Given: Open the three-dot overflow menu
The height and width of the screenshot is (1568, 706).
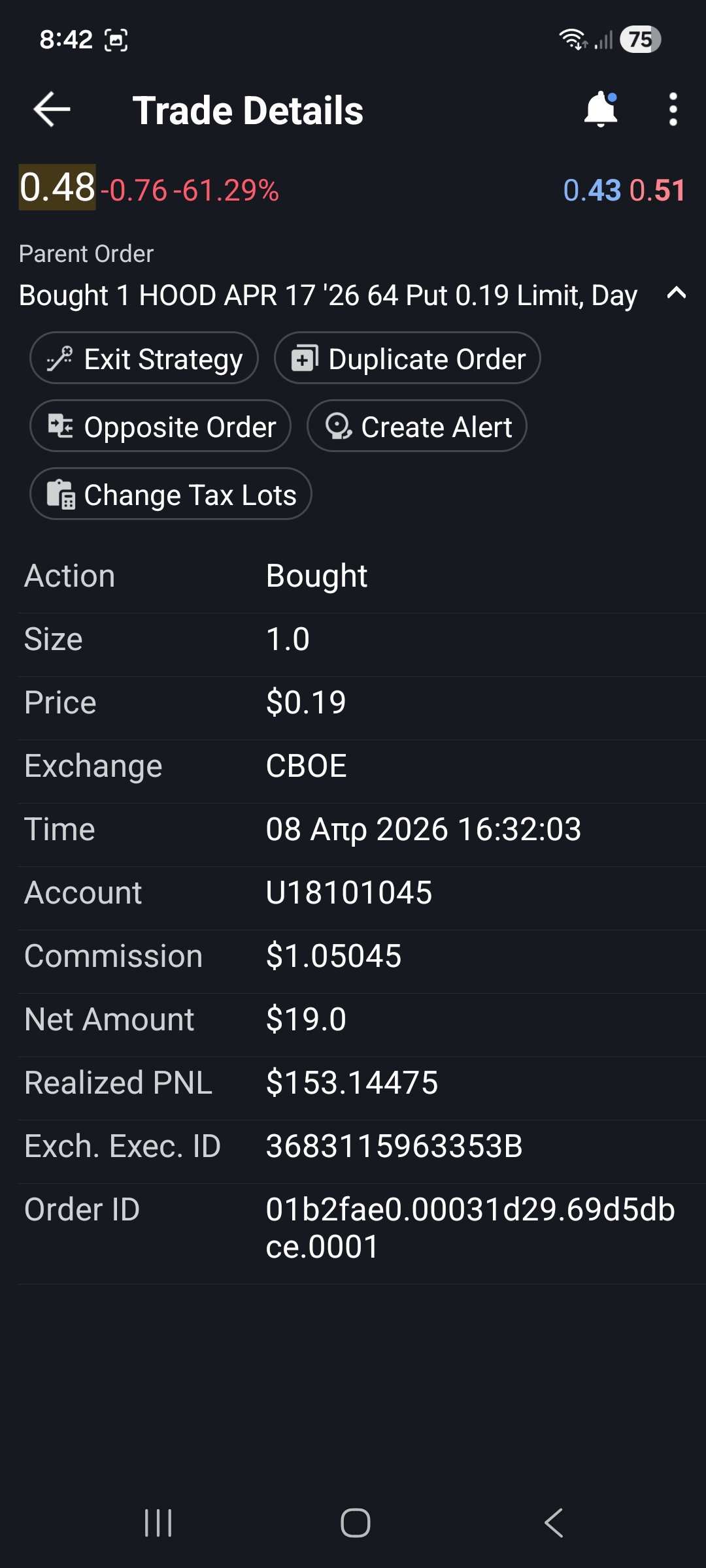Looking at the screenshot, I should pyautogui.click(x=673, y=109).
